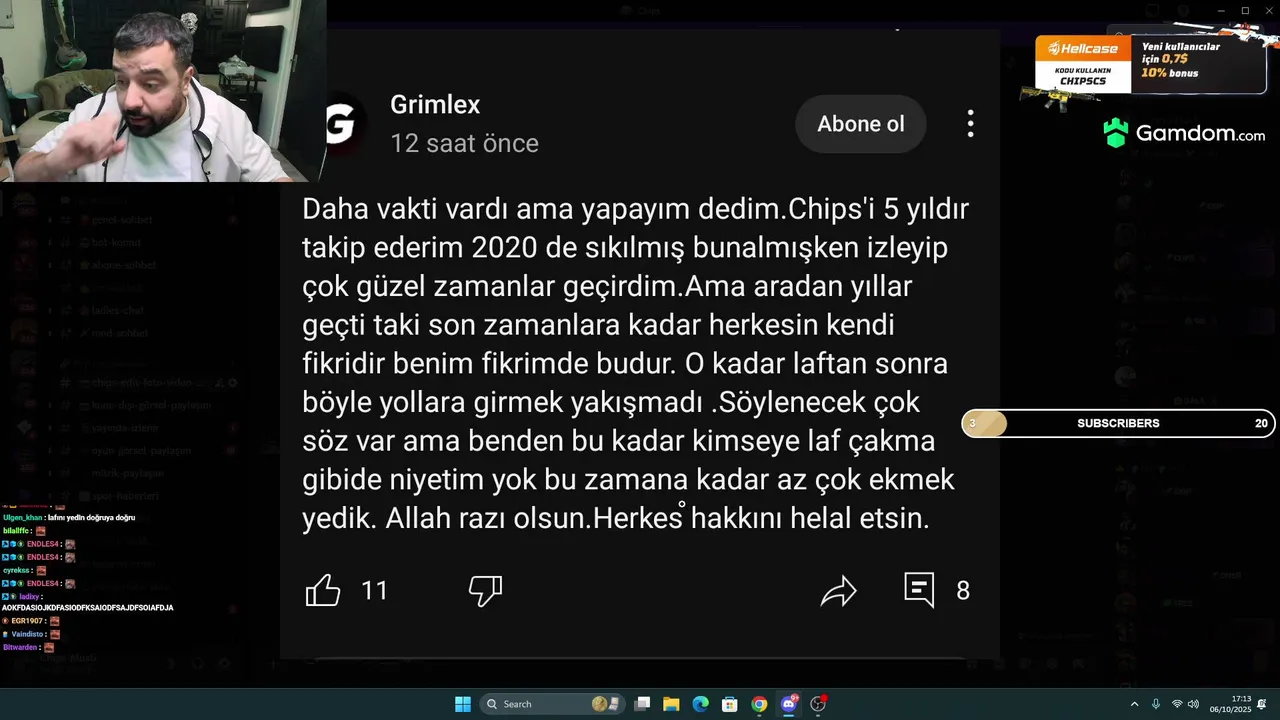Viewport: 1280px width, 720px height.
Task: Minimize the window from the title bar
Action: [x=1222, y=10]
